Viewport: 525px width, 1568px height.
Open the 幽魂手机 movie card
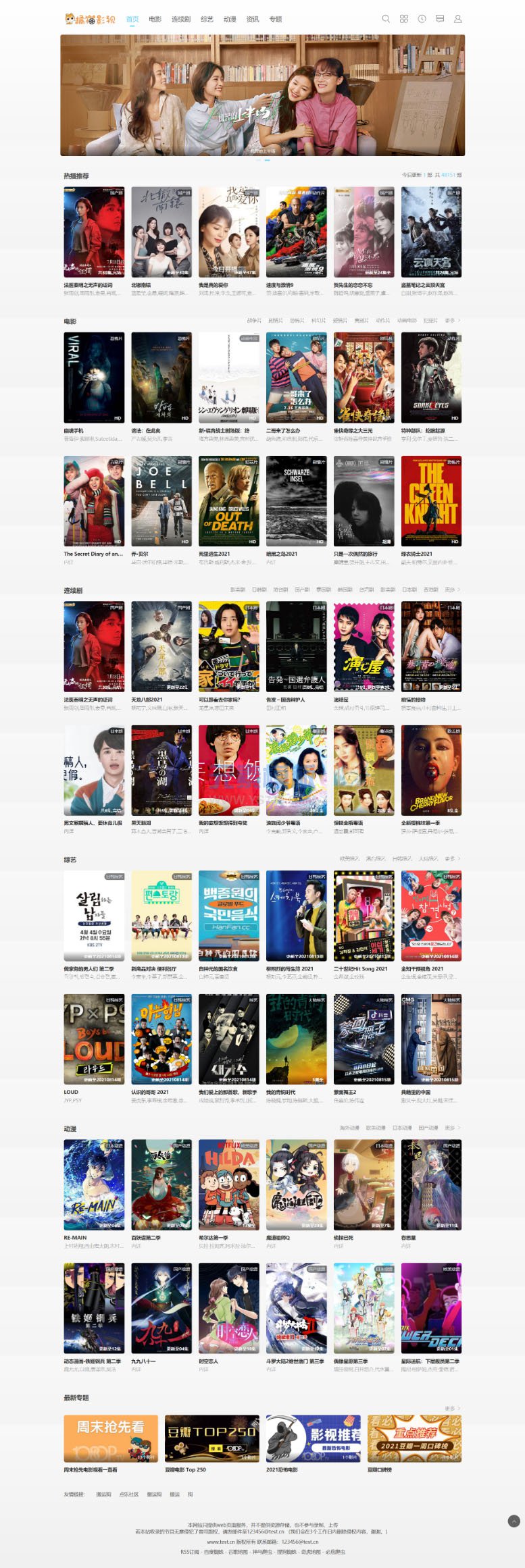94,377
